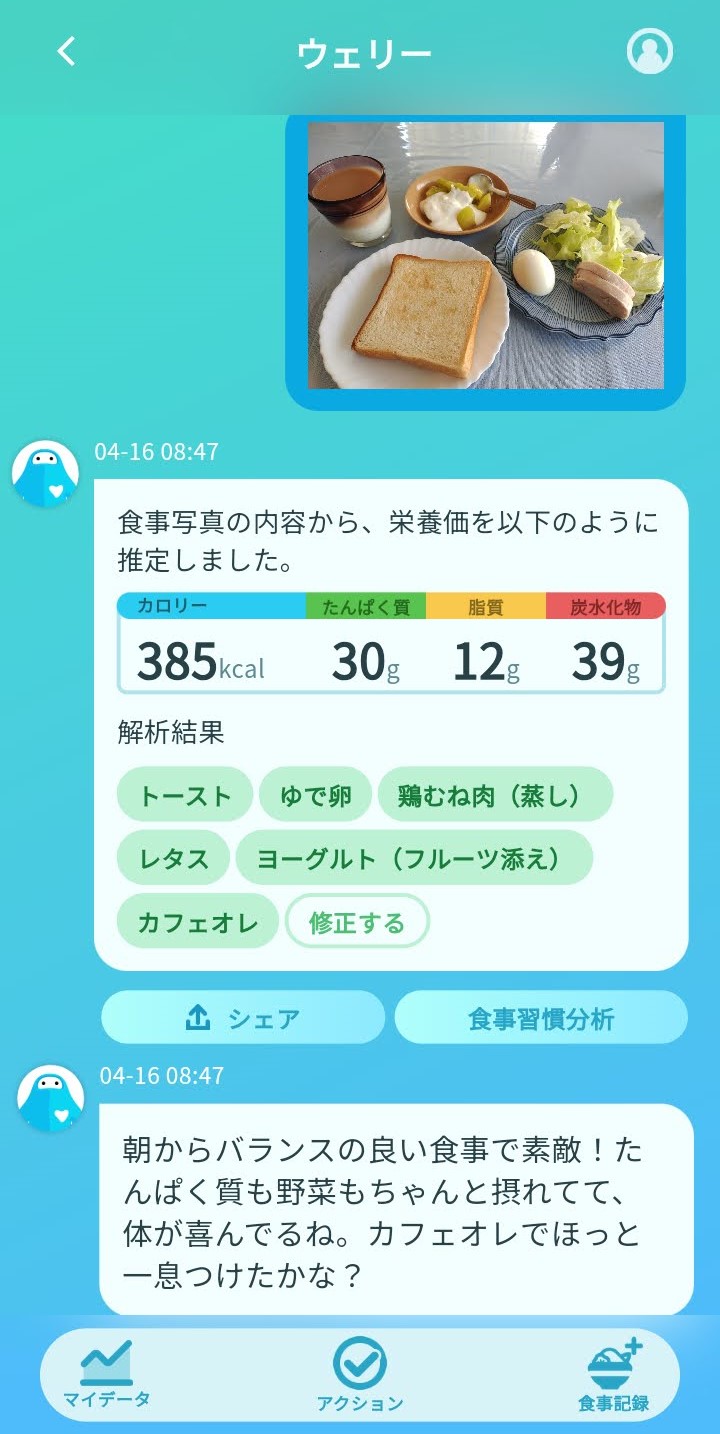Screen dimensions: 720x1434
Task: Go to the 食事記録 tab
Action: 614,1375
